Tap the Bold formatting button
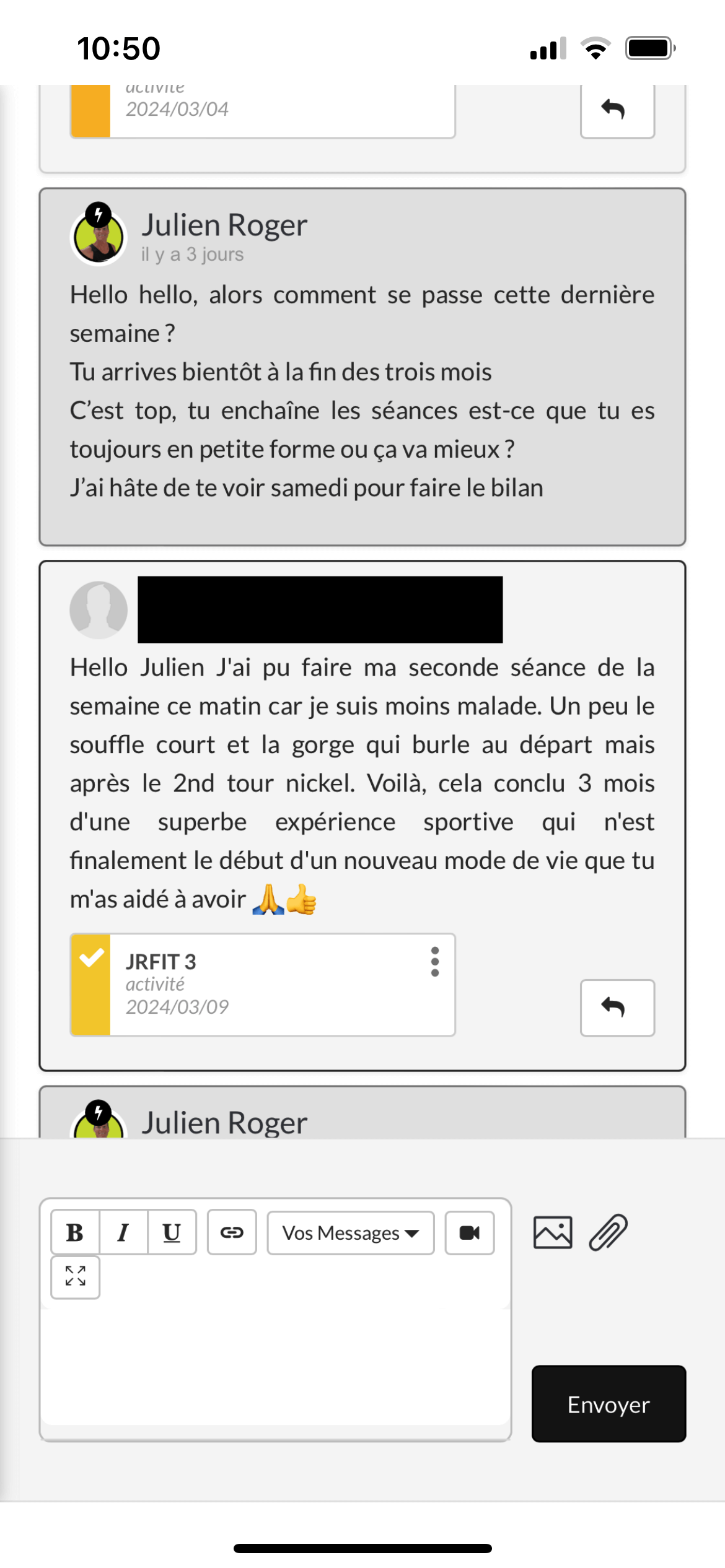Viewport: 725px width, 1568px height. [76, 1232]
